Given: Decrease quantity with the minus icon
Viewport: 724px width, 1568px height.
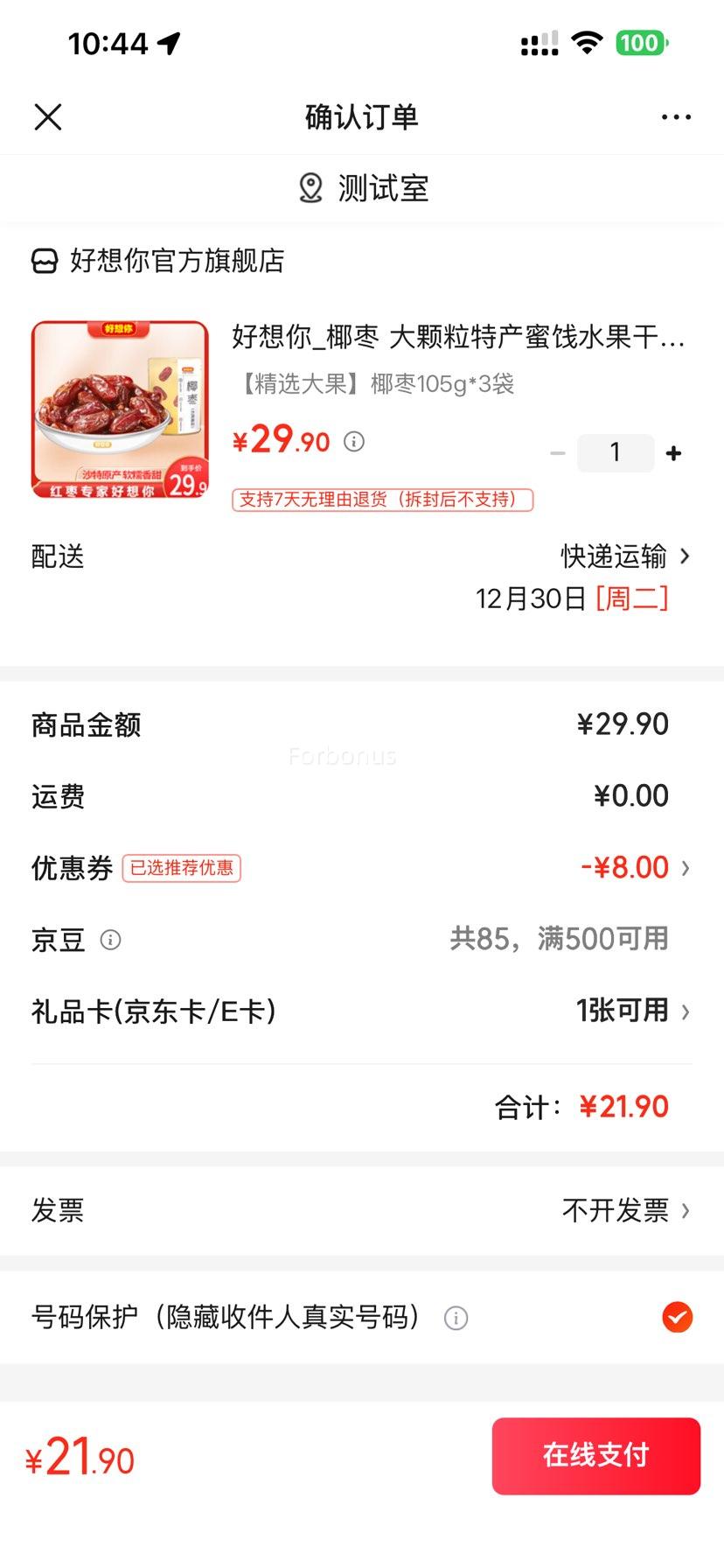Looking at the screenshot, I should click(558, 452).
